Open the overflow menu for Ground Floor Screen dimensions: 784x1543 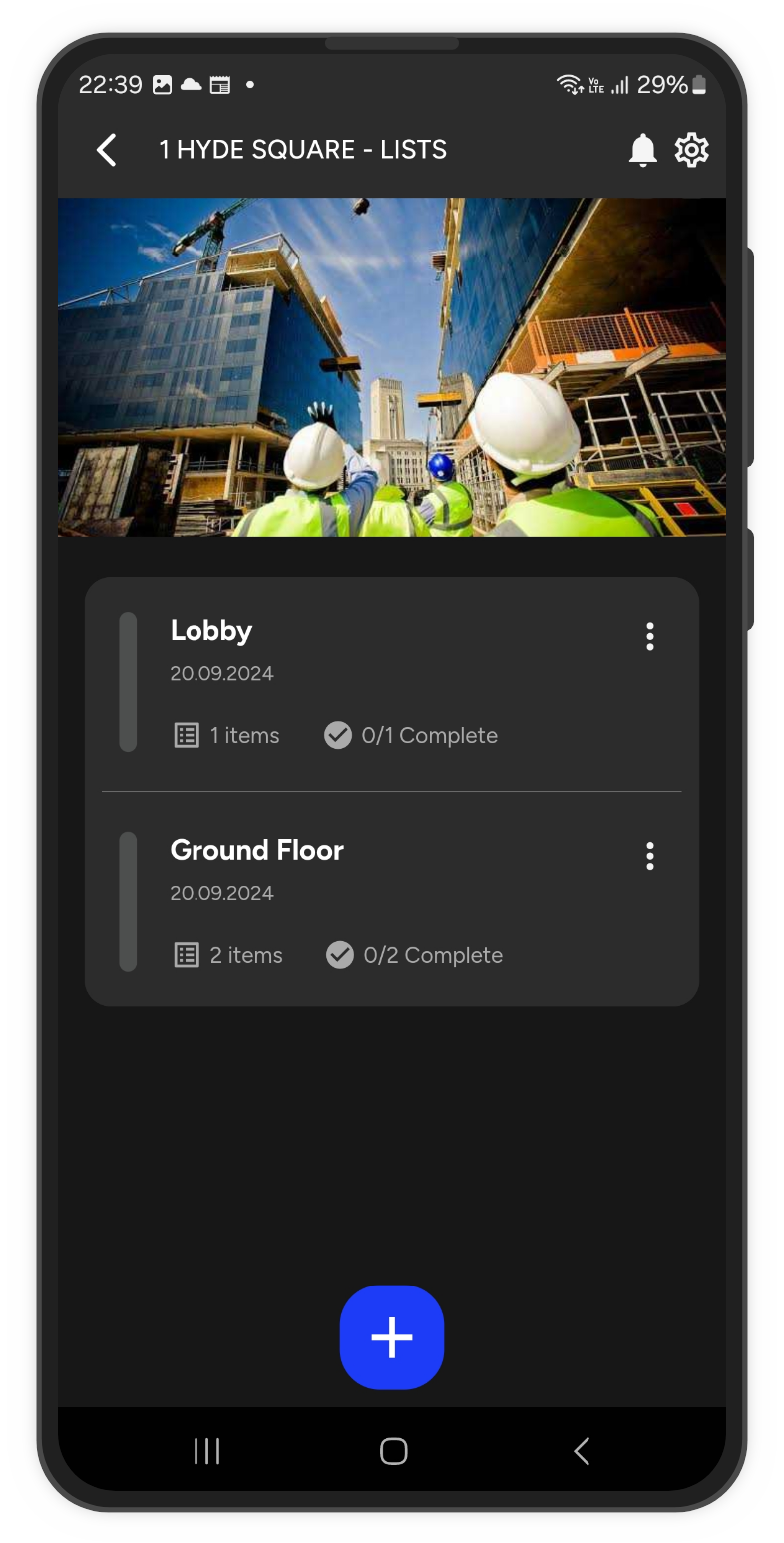(650, 856)
